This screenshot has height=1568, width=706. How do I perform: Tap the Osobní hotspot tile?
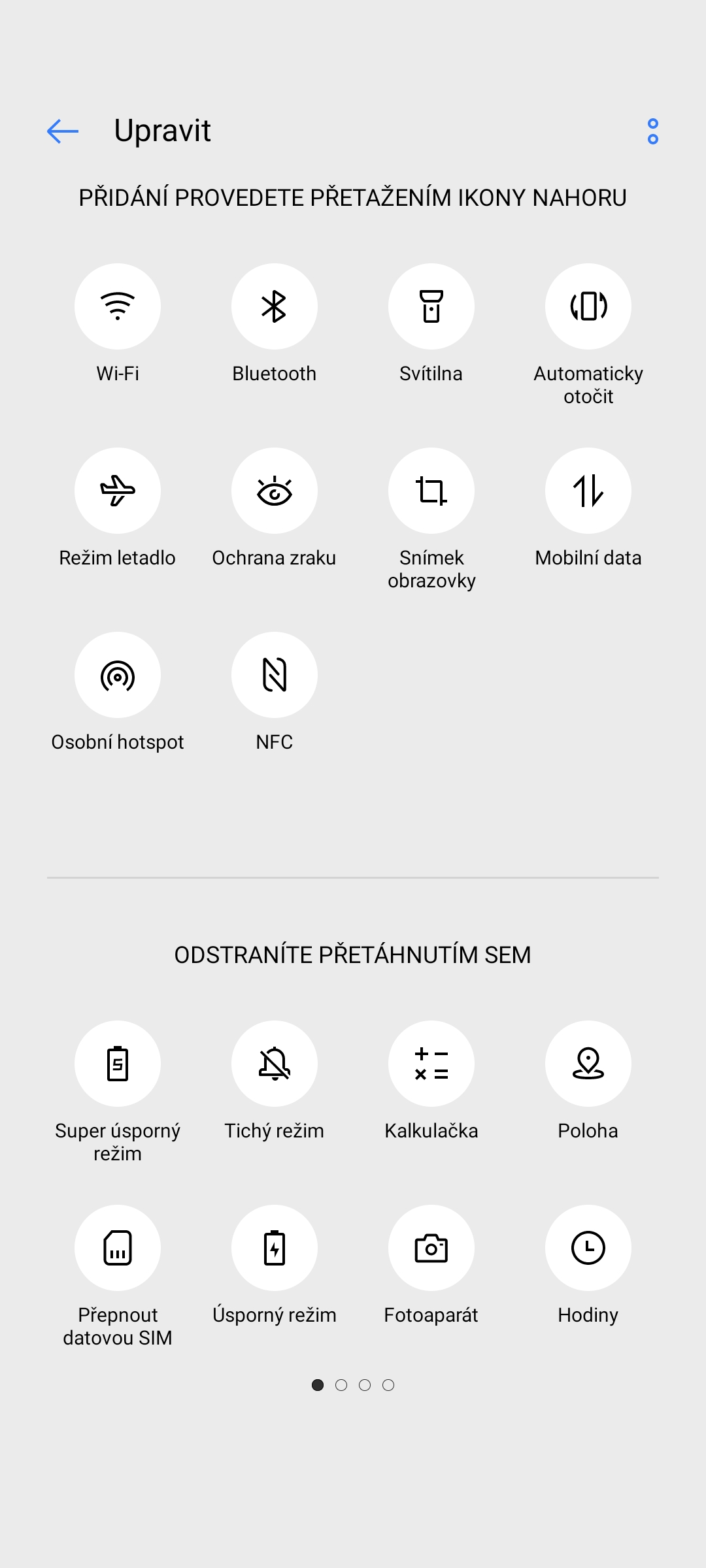pyautogui.click(x=118, y=675)
